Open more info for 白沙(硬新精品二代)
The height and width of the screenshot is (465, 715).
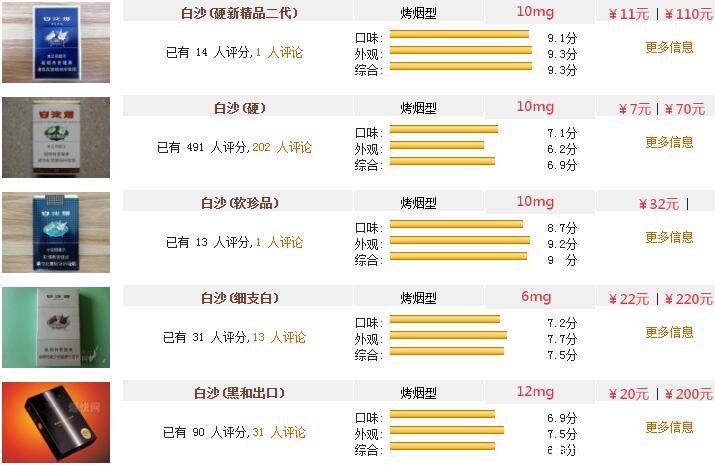669,47
